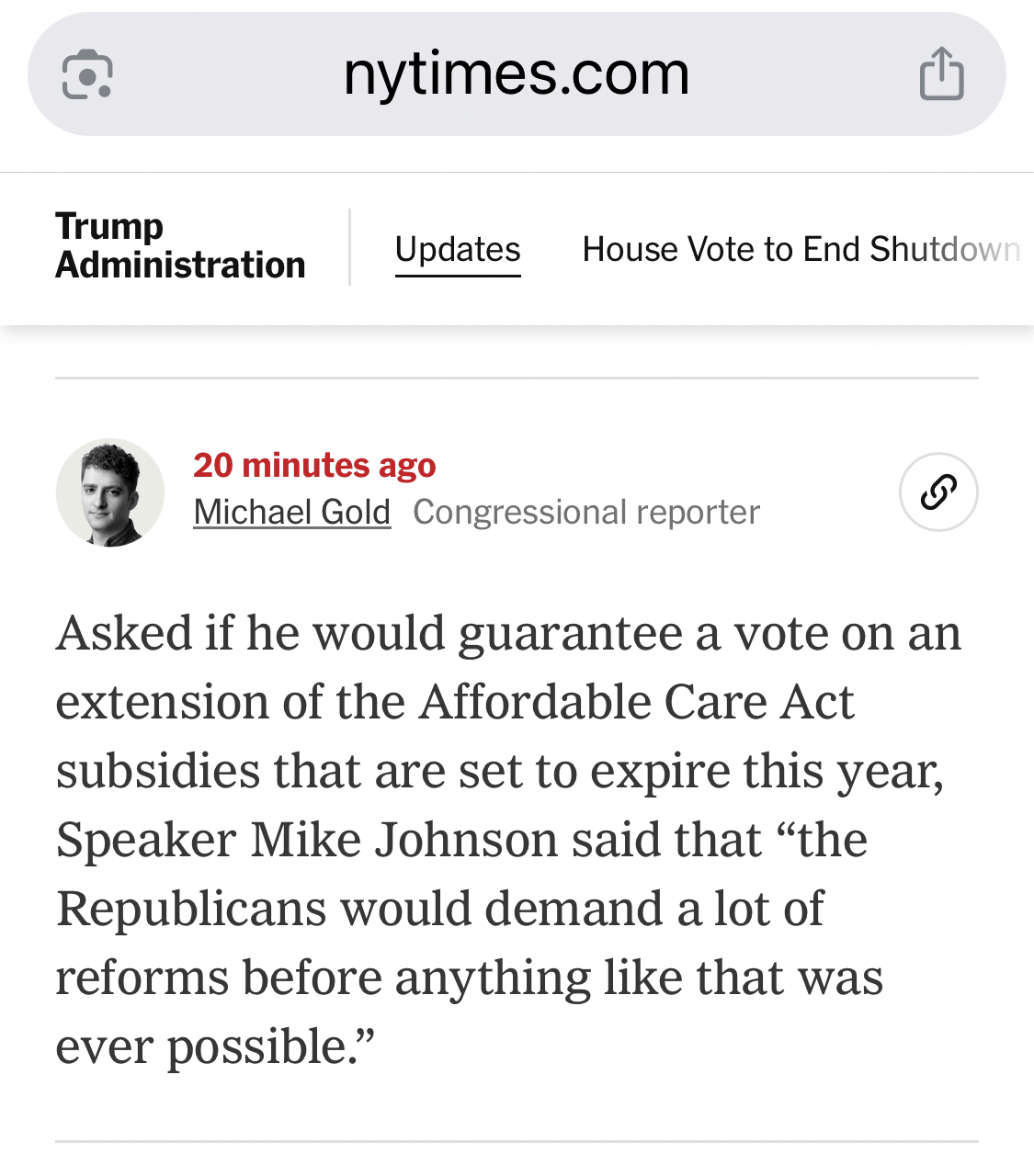This screenshot has width=1034, height=1176.
Task: Open the share sheet for this page
Action: click(941, 73)
